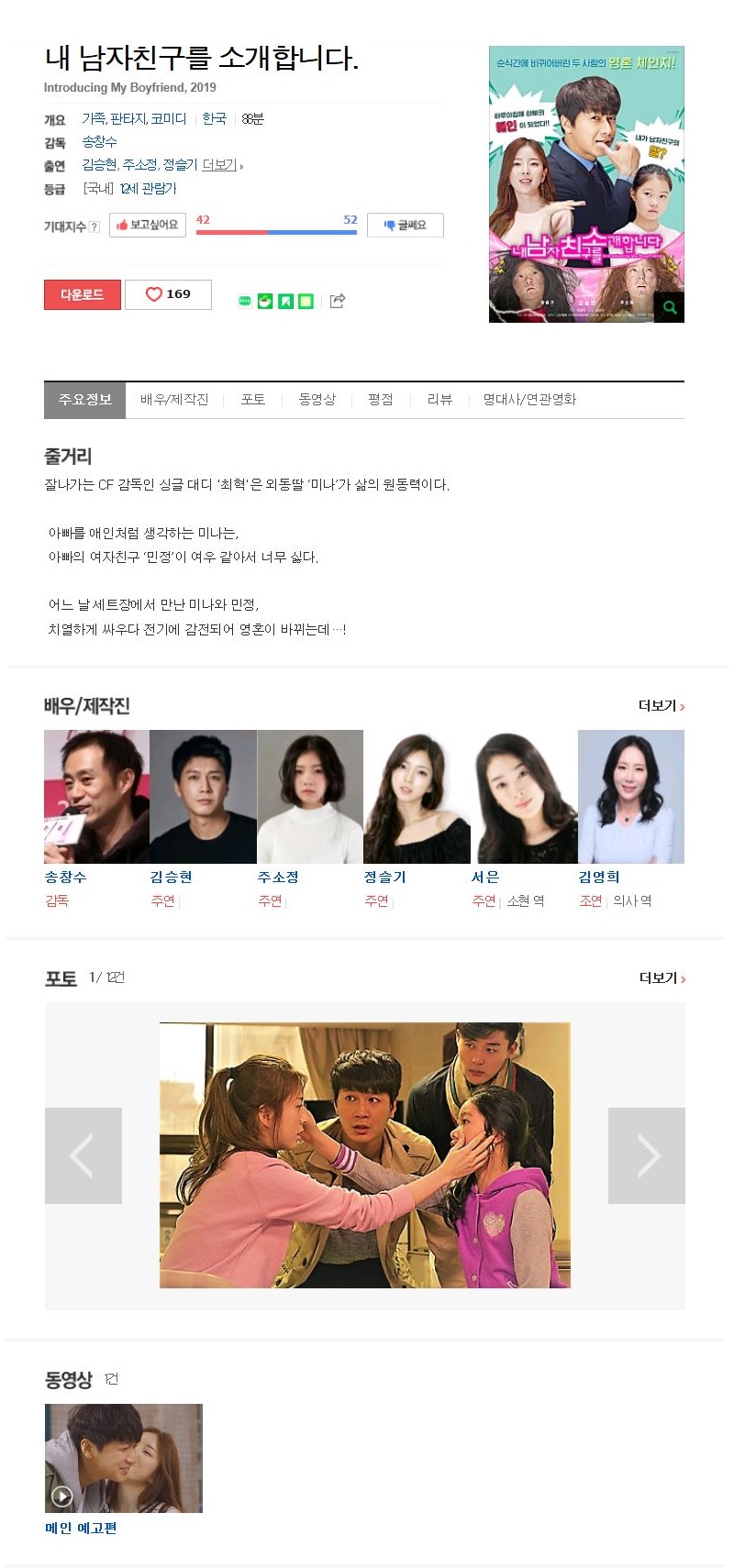Open the cast 더보기 link

point(221,165)
